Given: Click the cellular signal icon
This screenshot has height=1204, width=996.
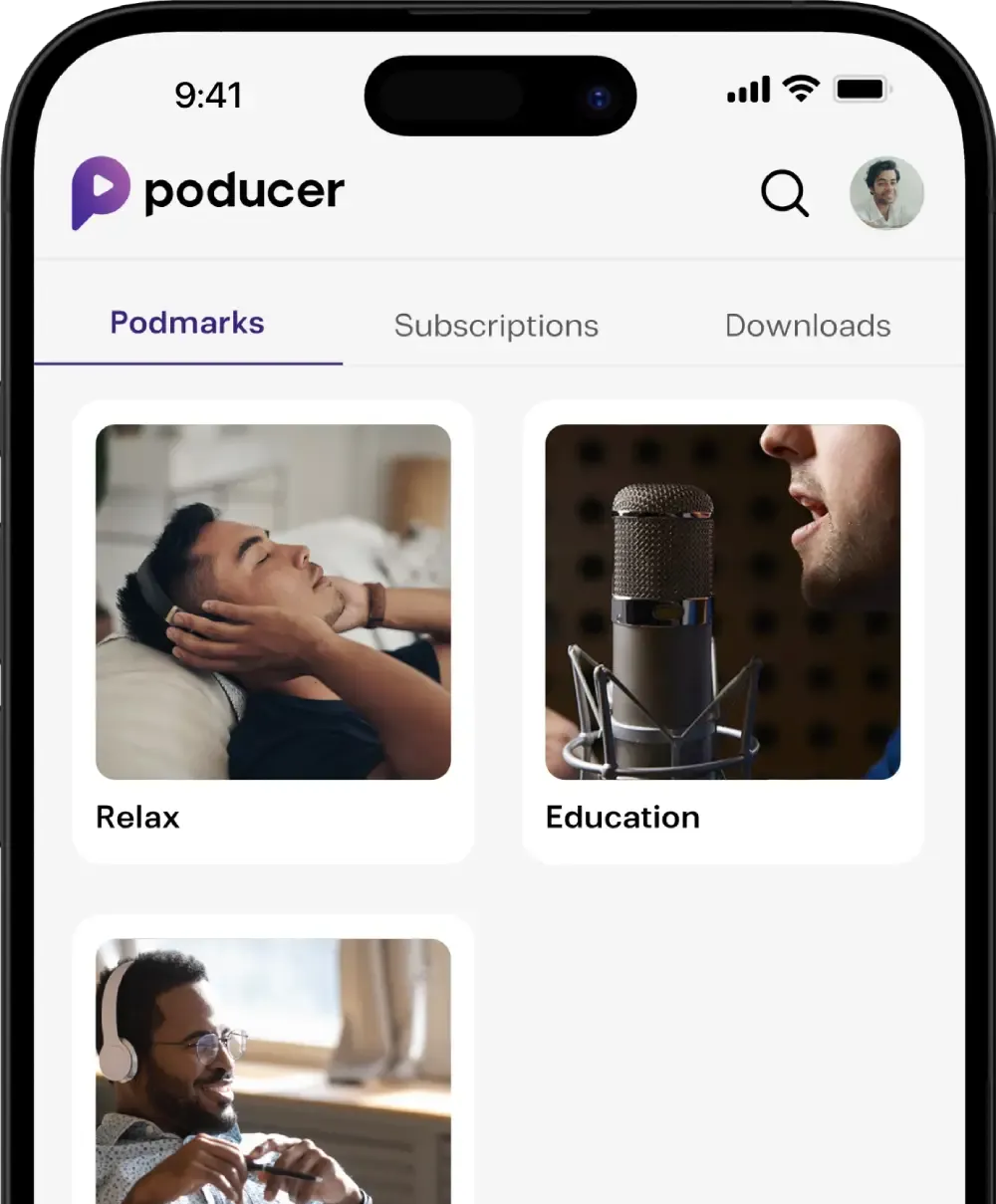Looking at the screenshot, I should [x=747, y=90].
